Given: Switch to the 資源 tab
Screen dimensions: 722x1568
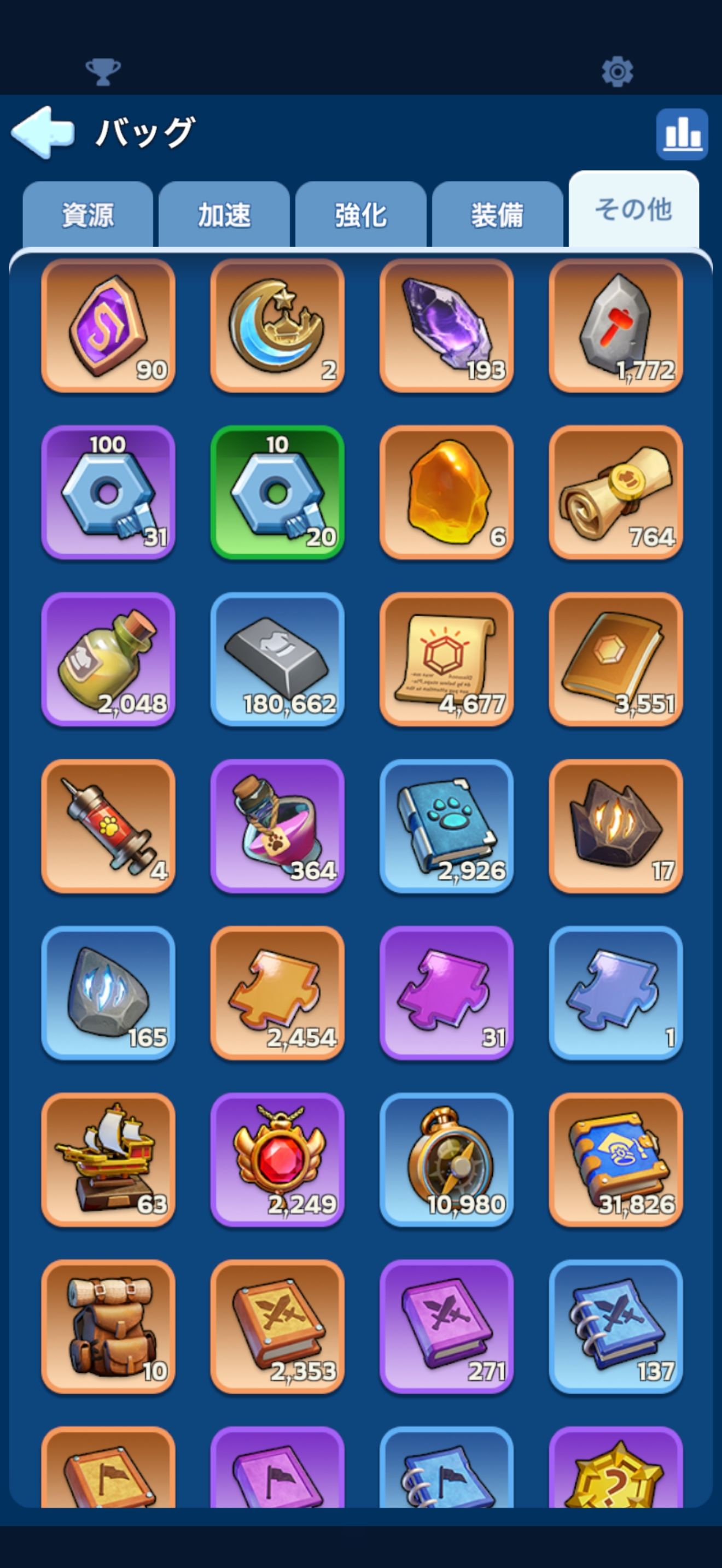Looking at the screenshot, I should click(x=88, y=215).
